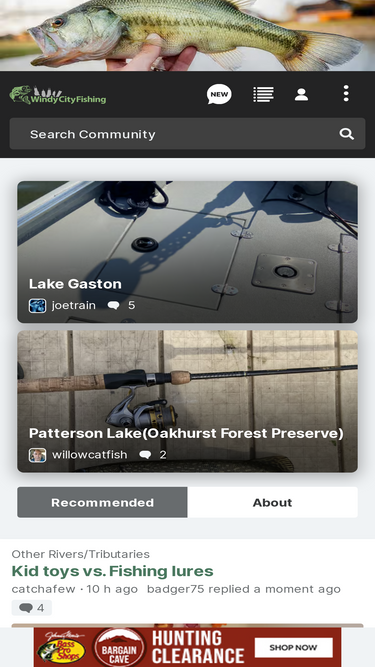Select the Recommended tab
375x667 pixels.
pos(102,502)
